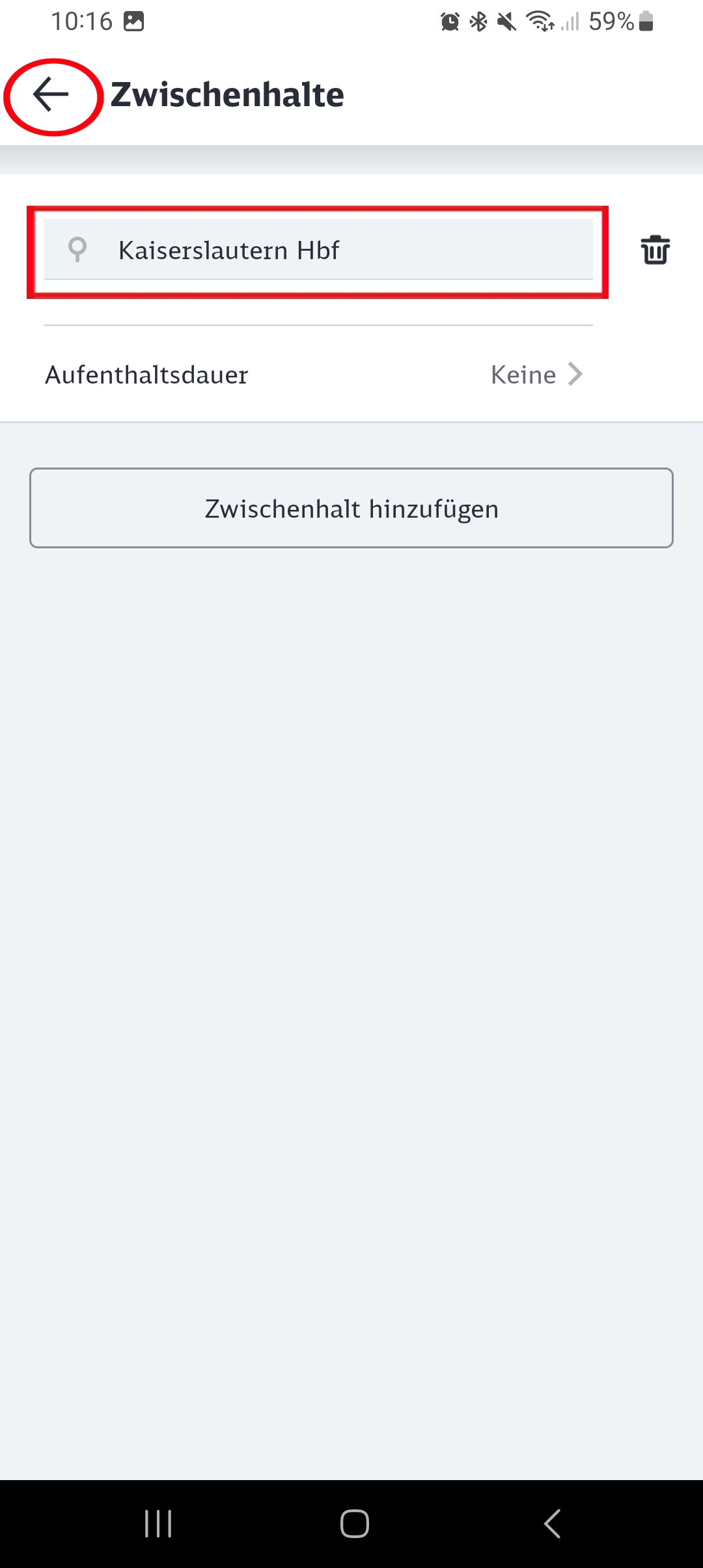Go to the home screen
Screen dimensions: 703x1568
coord(355,1524)
